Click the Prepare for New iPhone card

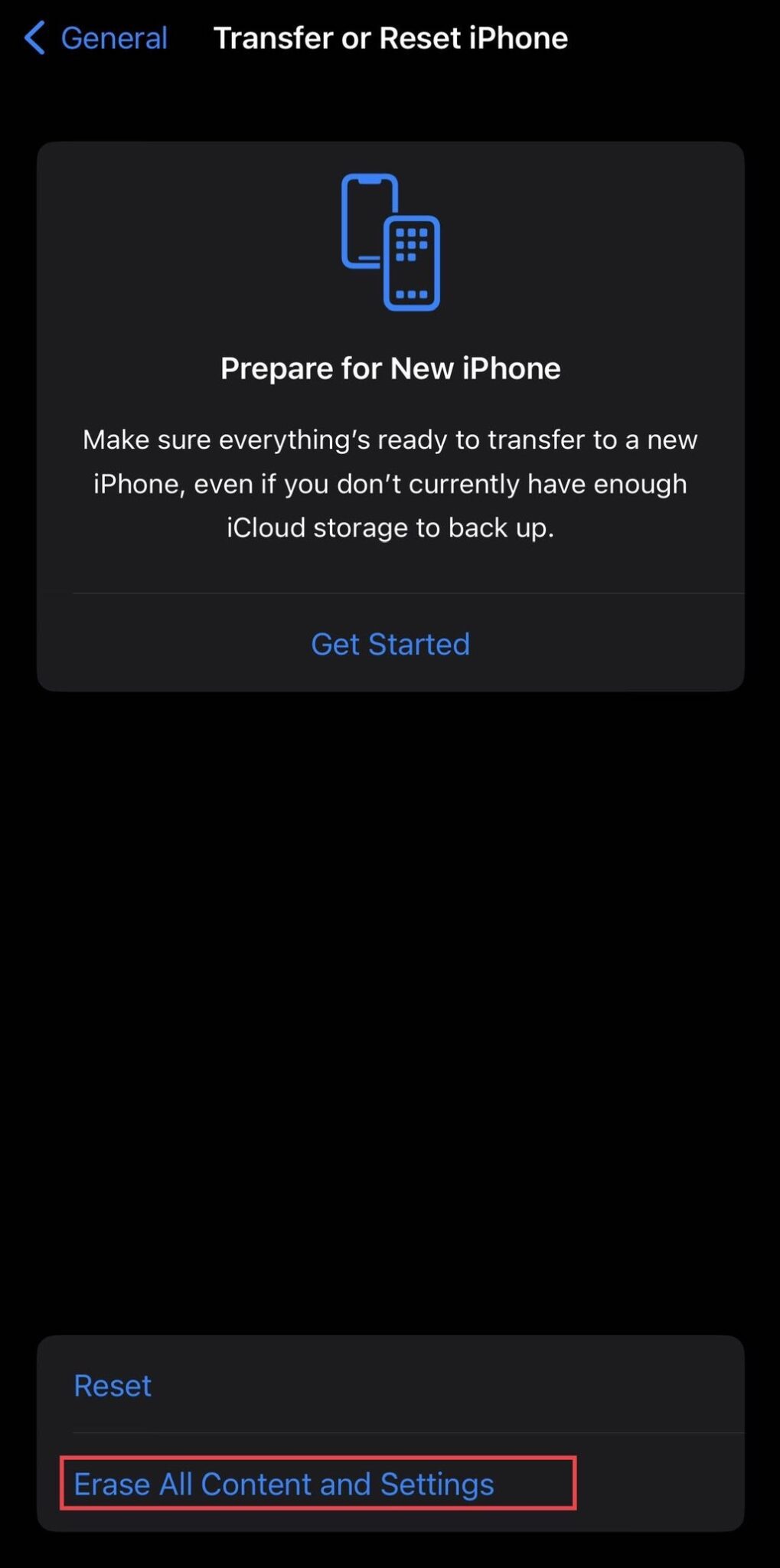pyautogui.click(x=390, y=413)
